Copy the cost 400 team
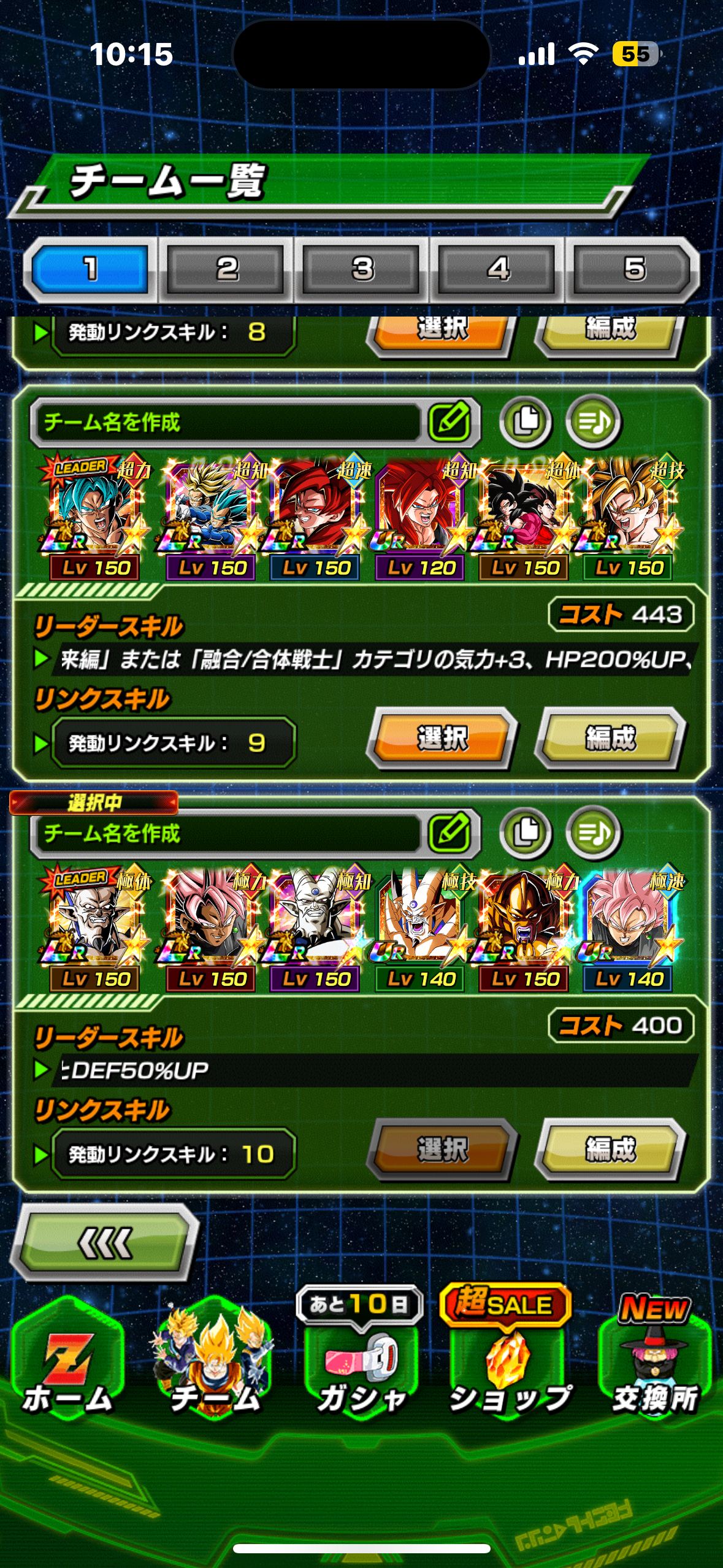The width and height of the screenshot is (723, 1568). (526, 832)
